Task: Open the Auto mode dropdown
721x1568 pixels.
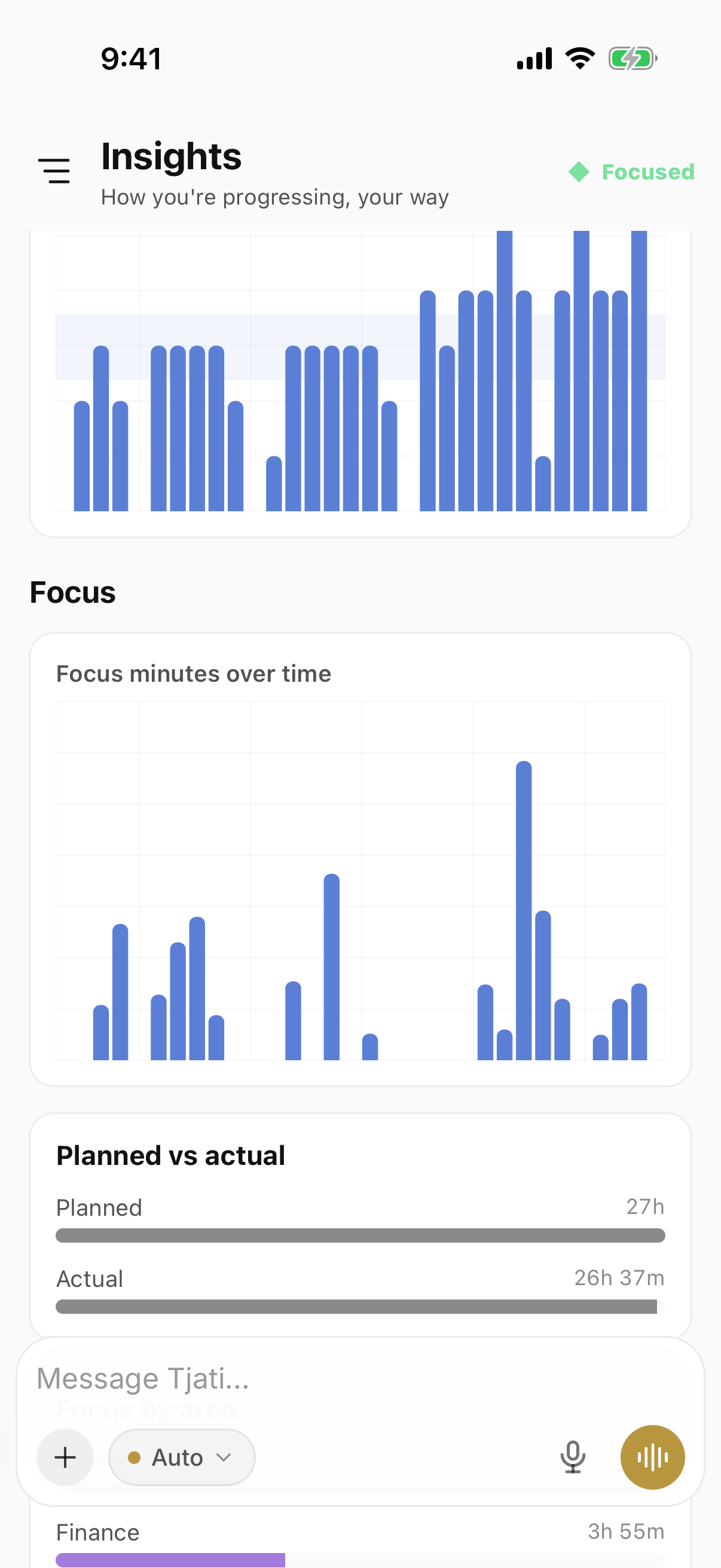Action: 182,1457
